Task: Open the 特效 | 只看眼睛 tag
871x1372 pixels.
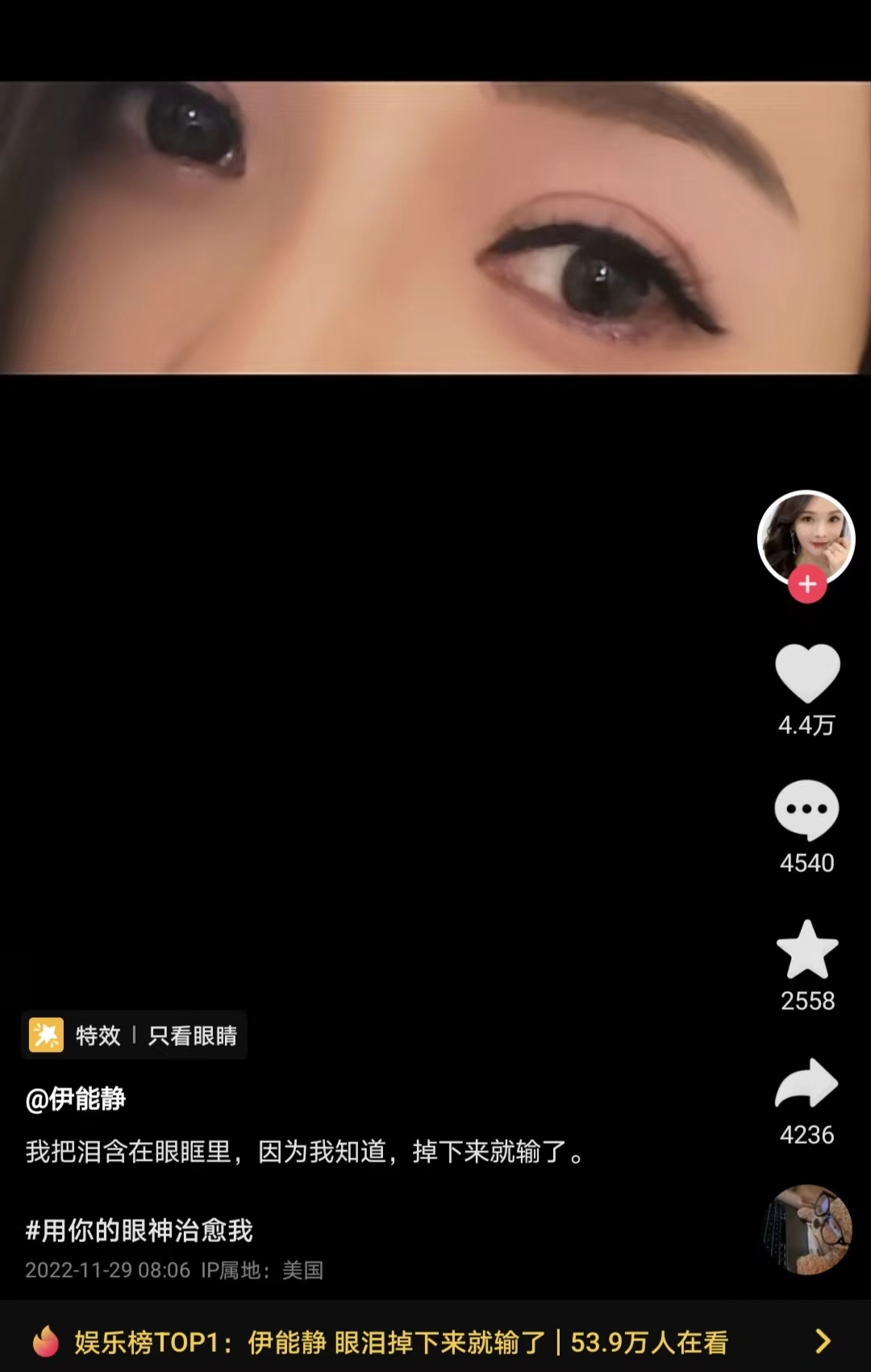Action: (x=134, y=1036)
